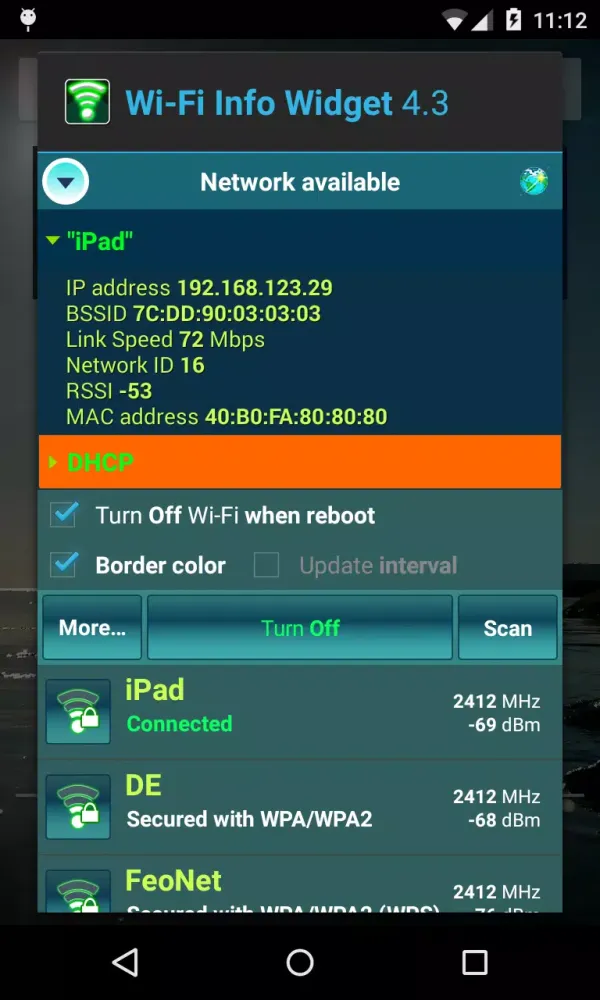The image size is (600, 1000).
Task: Uncheck the Border color checkbox
Action: (x=66, y=565)
